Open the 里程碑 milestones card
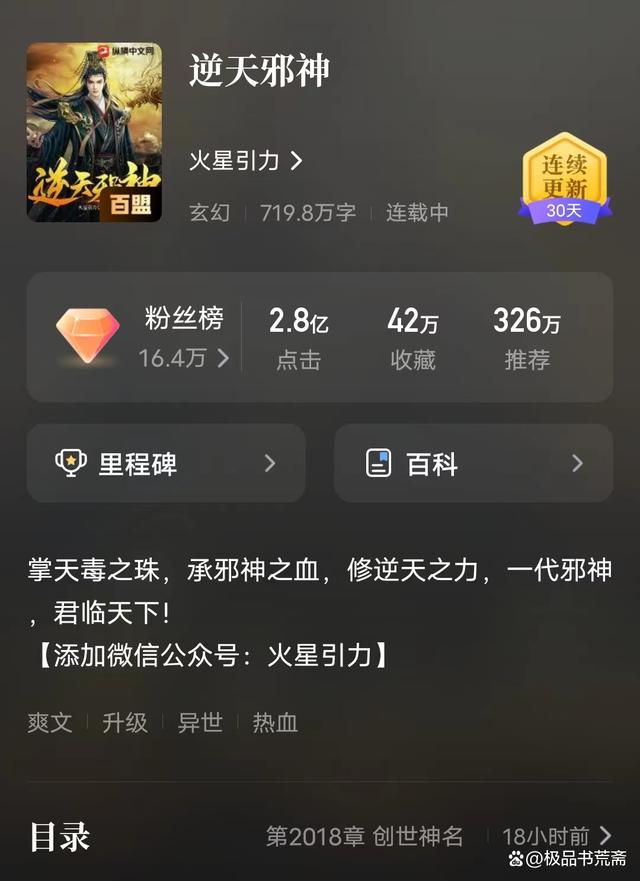 (x=166, y=463)
